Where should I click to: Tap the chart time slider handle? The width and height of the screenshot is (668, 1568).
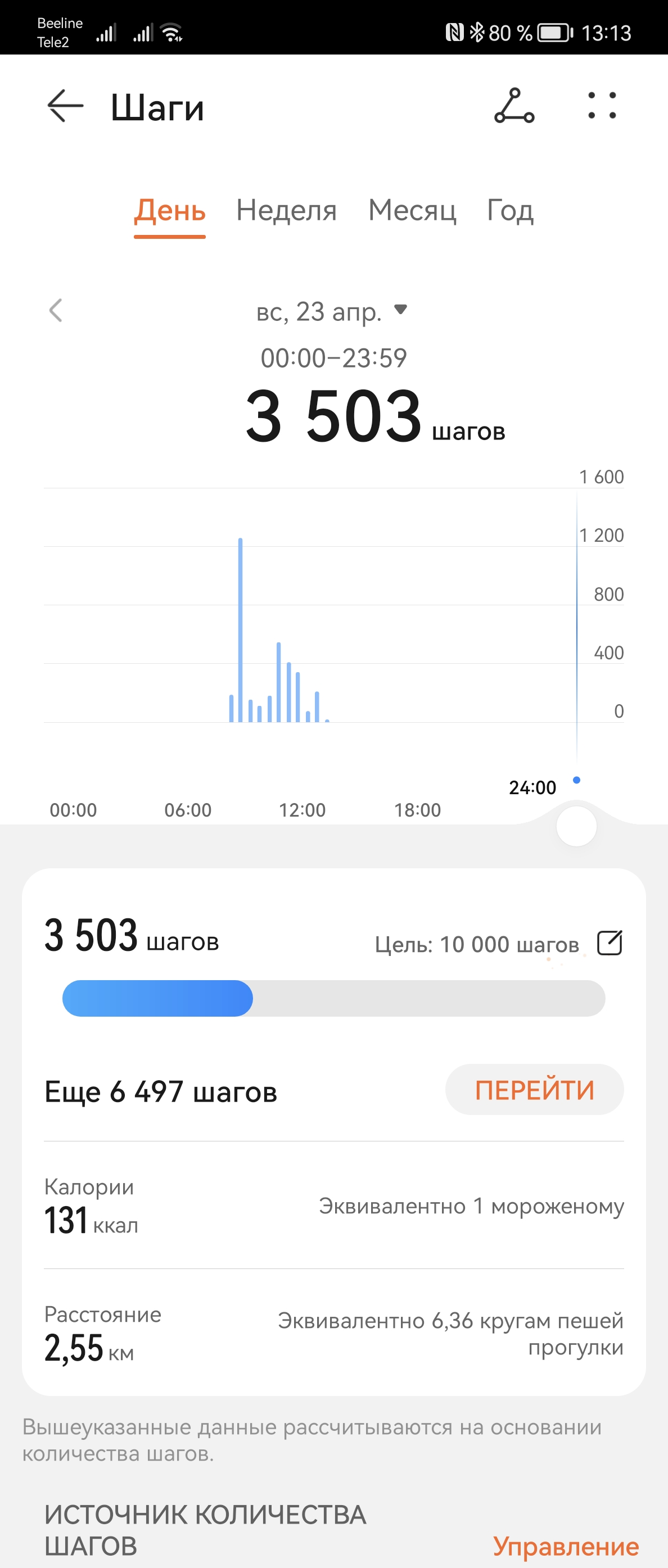click(576, 826)
